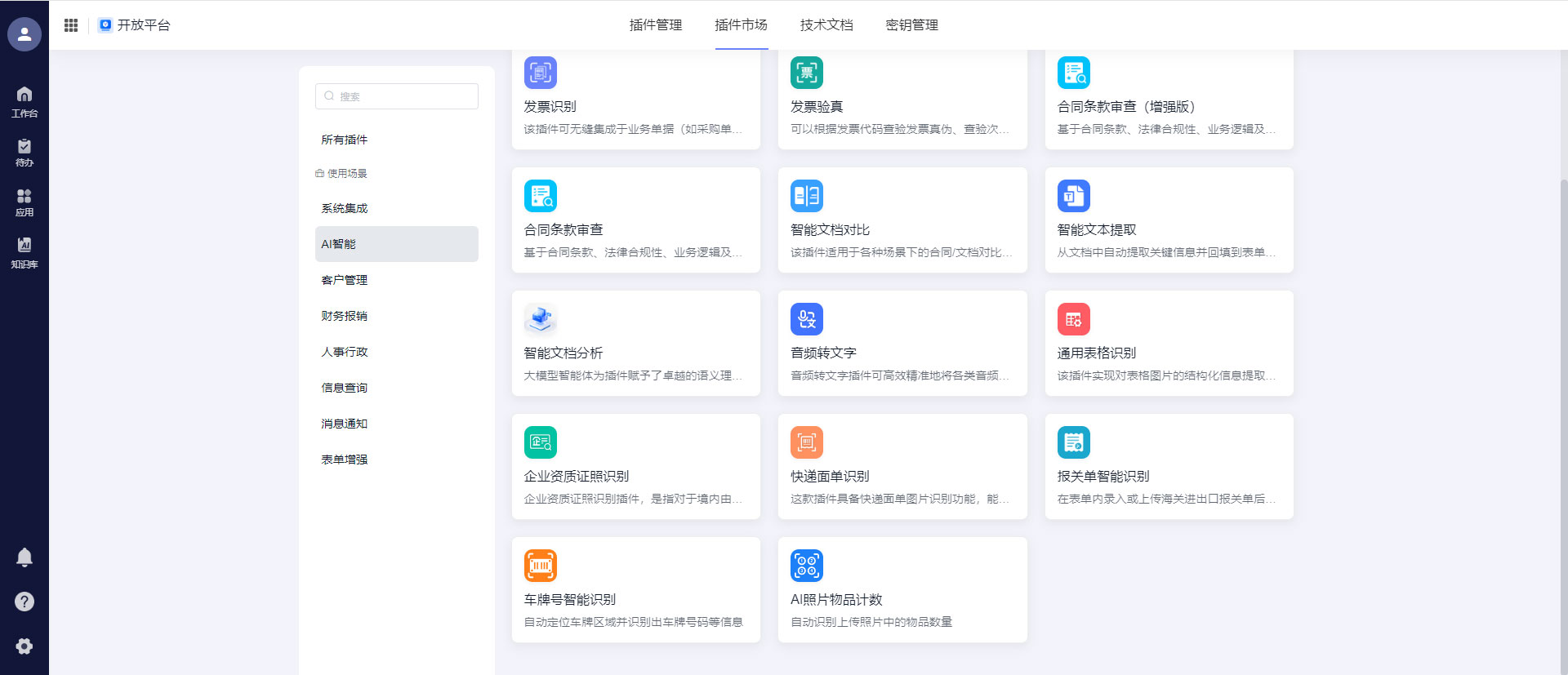Open the 知识库 section
This screenshot has width=1568, height=675.
24,252
